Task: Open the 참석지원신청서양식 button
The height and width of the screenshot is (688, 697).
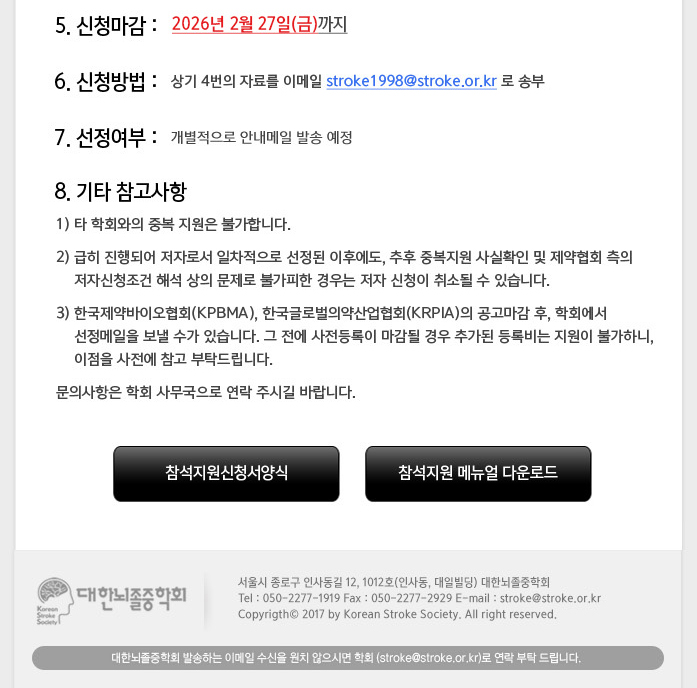Action: click(226, 473)
